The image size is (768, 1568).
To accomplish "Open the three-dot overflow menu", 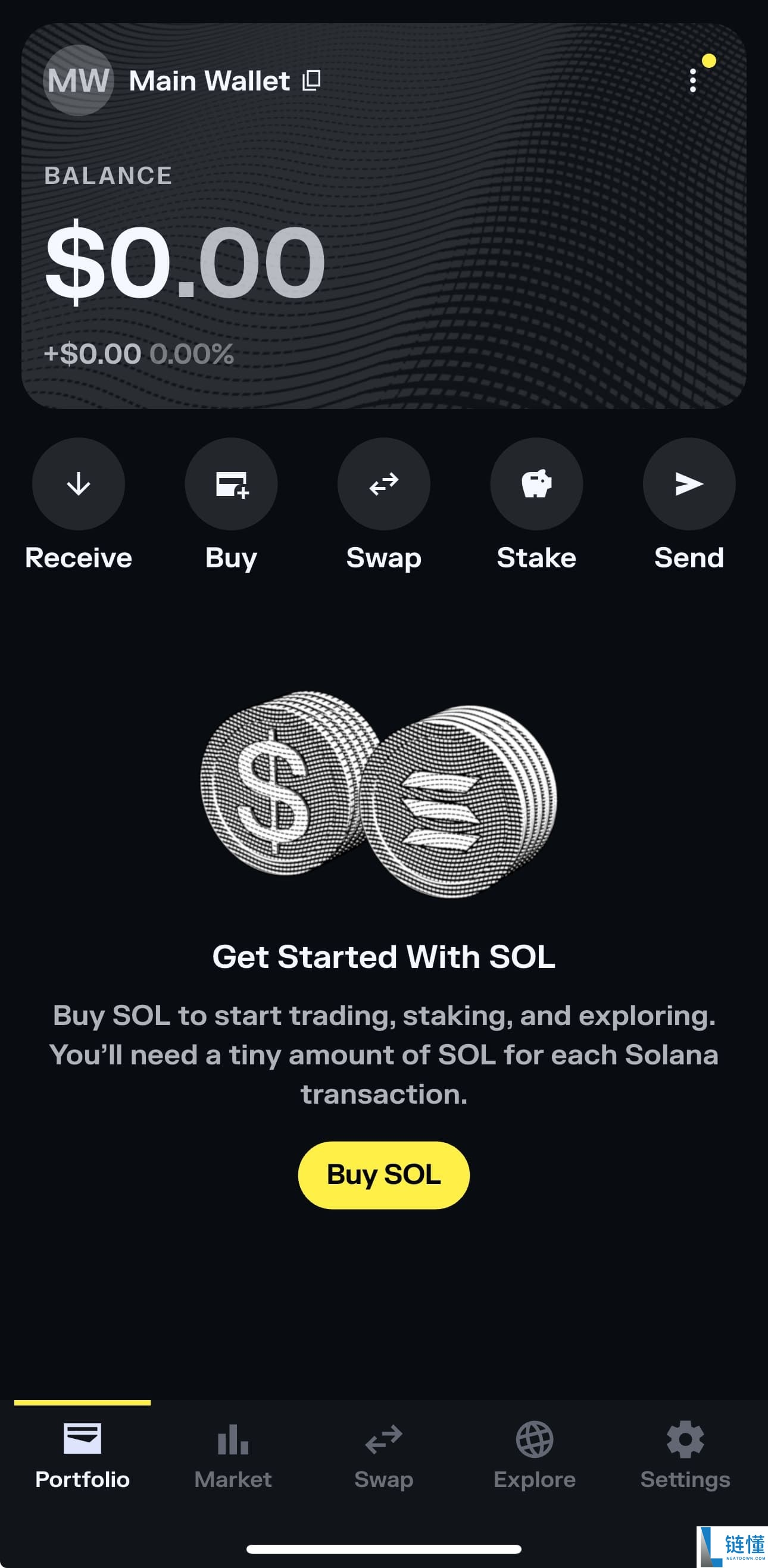I will click(x=692, y=80).
